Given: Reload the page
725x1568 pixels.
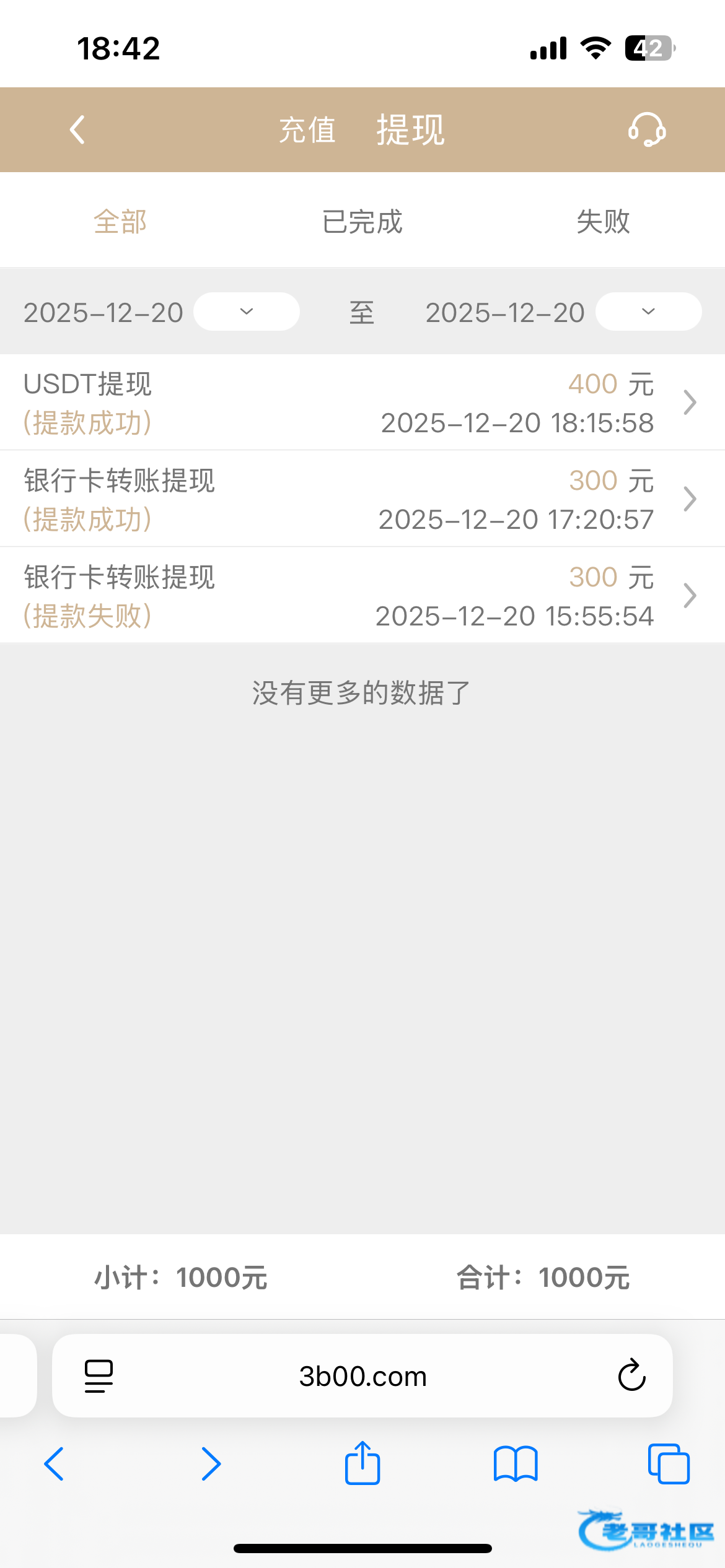Looking at the screenshot, I should click(x=631, y=1376).
